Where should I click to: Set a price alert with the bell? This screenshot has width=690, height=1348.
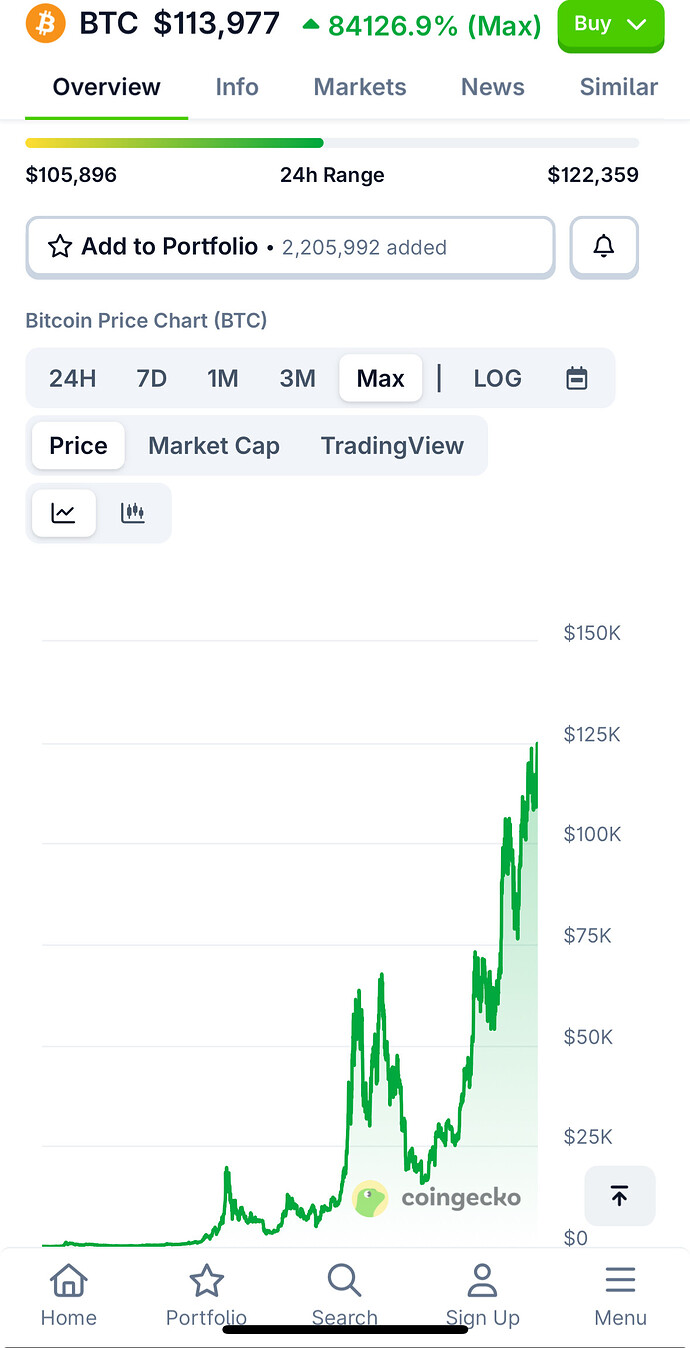[x=603, y=247]
